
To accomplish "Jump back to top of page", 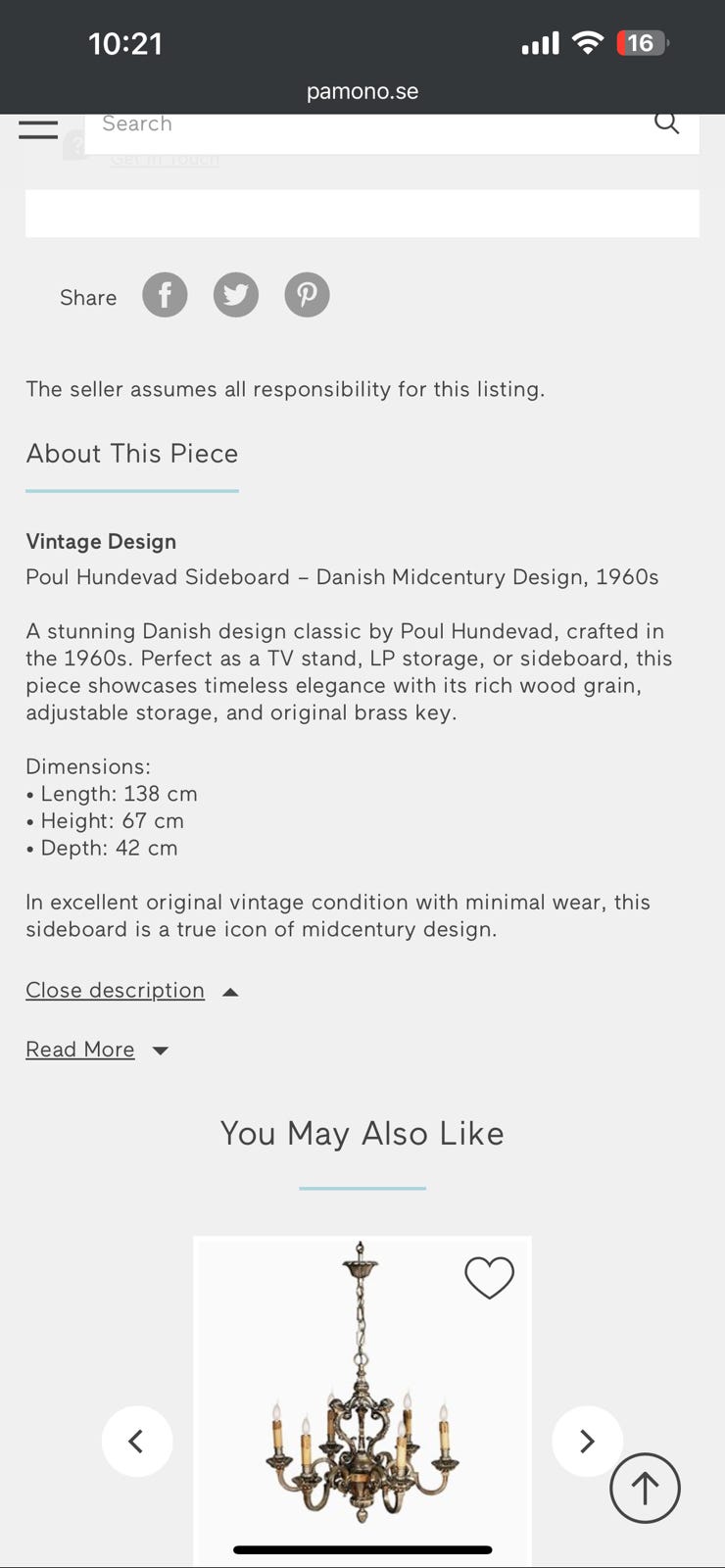I will tap(645, 1488).
